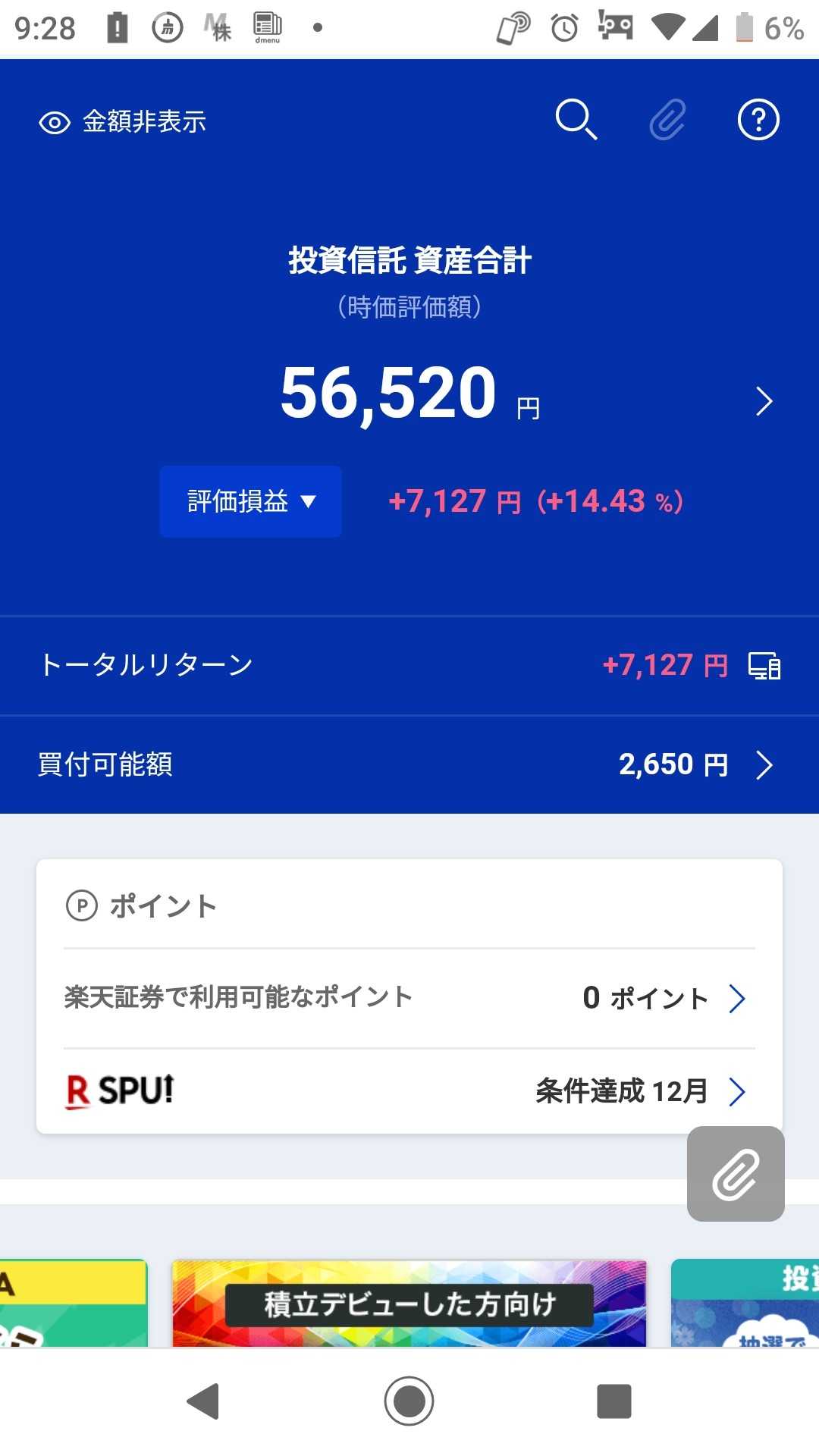Open the SPU 条件達成 12月 row
The image size is (819, 1456).
(x=409, y=1091)
